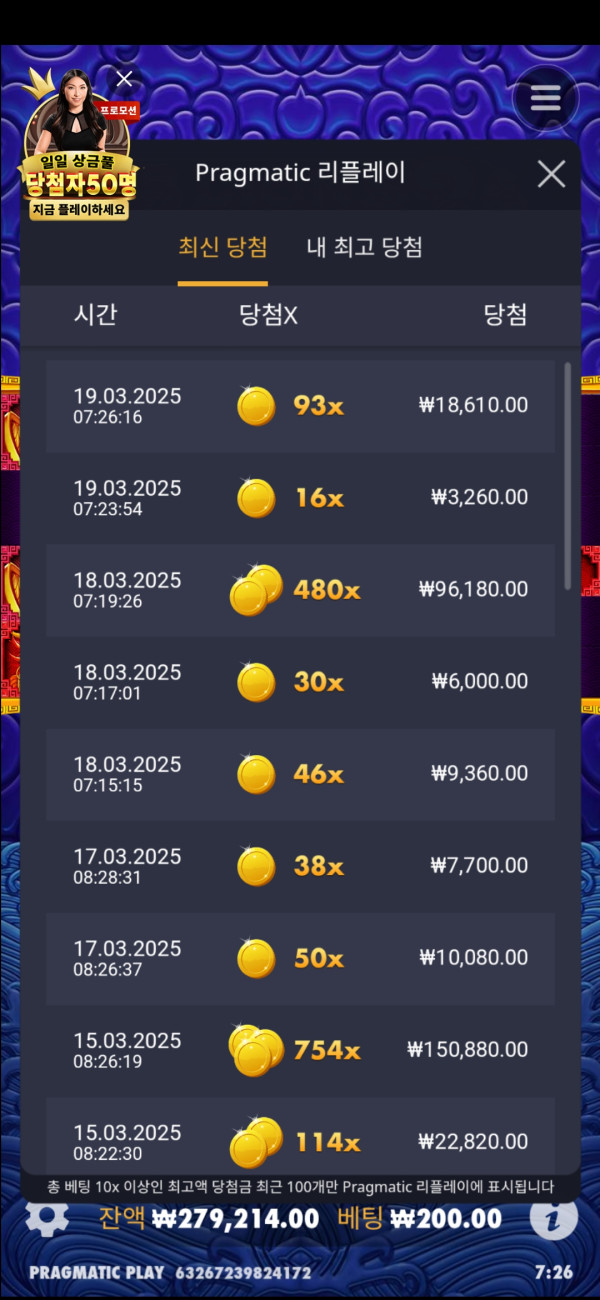This screenshot has width=600, height=1300.
Task: Open the 93x replay from 07:26:16
Action: point(300,406)
